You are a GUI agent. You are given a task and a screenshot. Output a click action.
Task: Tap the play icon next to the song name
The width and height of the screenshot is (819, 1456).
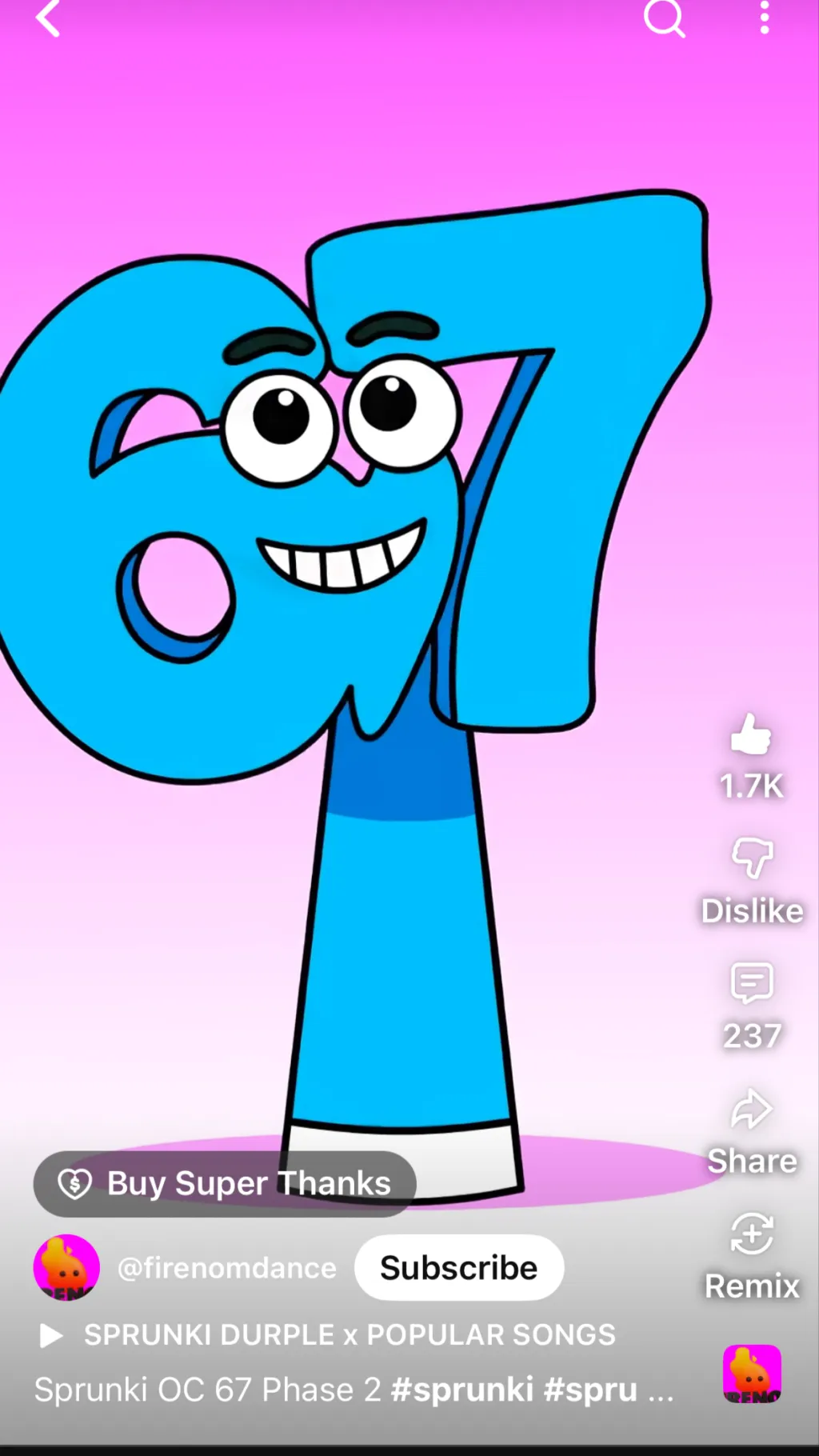[50, 1334]
